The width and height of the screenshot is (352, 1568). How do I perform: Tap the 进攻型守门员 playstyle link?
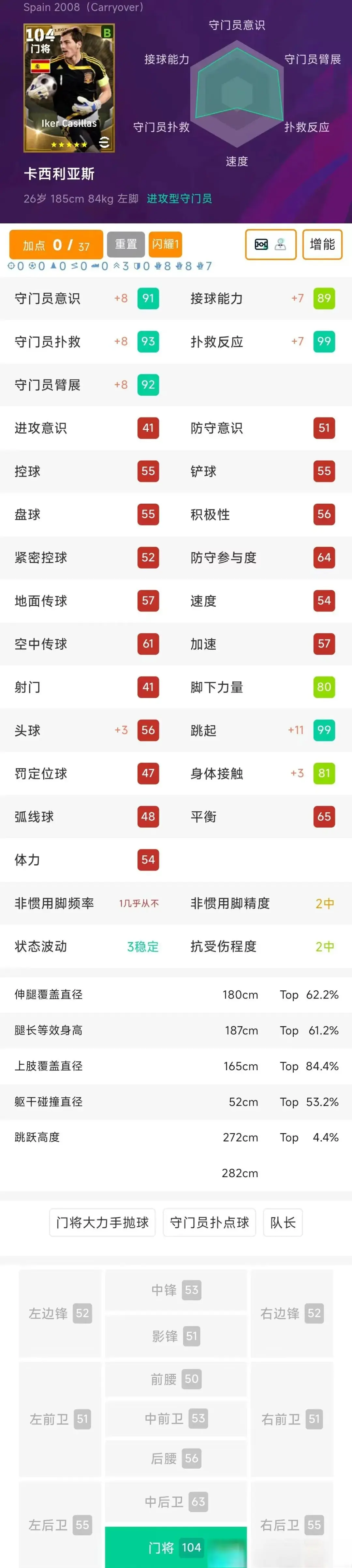click(x=180, y=199)
